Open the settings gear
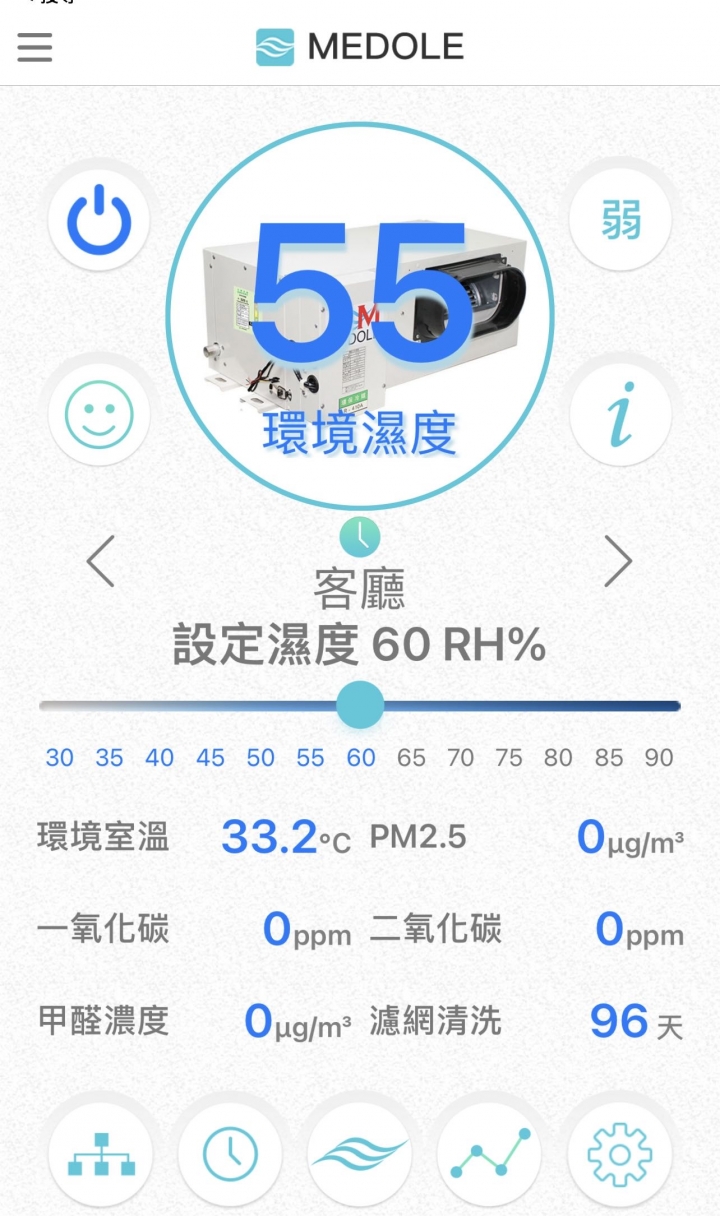Image resolution: width=720 pixels, height=1216 pixels. point(619,1156)
